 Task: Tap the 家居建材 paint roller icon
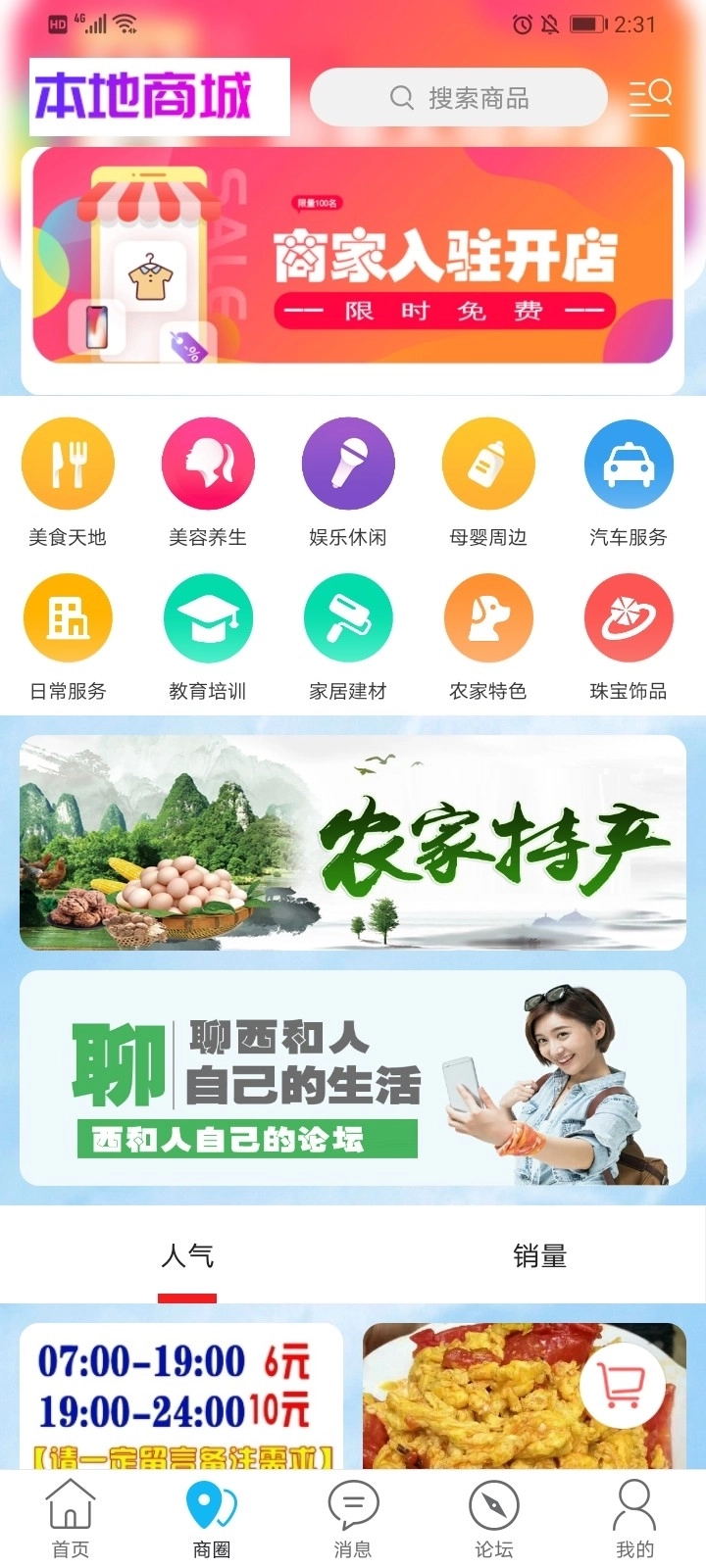tap(347, 617)
